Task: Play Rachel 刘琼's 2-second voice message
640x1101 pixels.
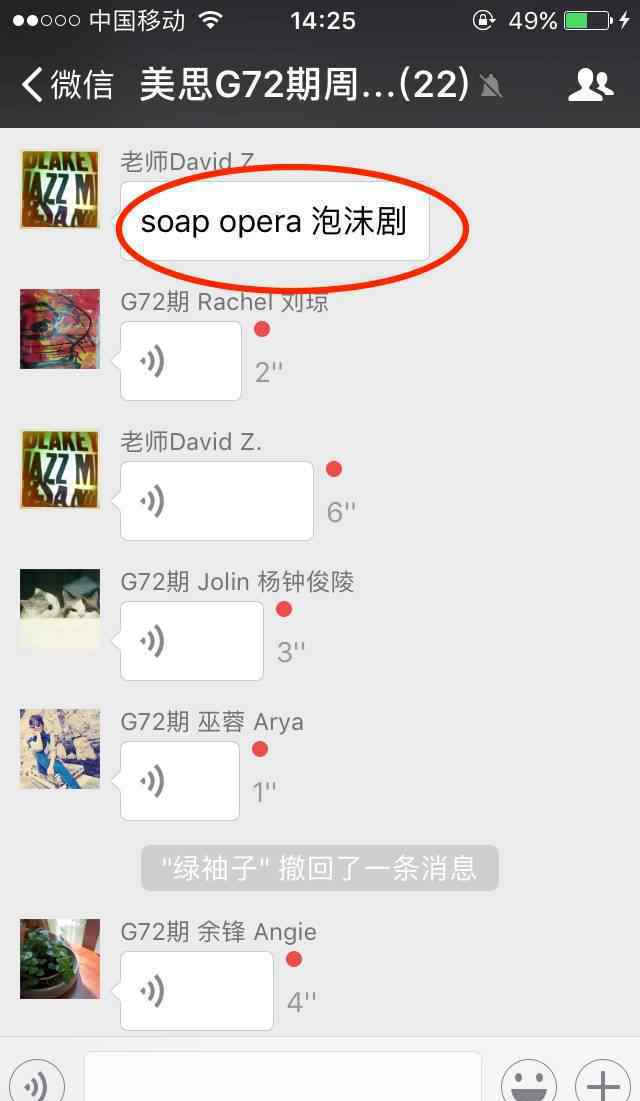Action: 181,361
